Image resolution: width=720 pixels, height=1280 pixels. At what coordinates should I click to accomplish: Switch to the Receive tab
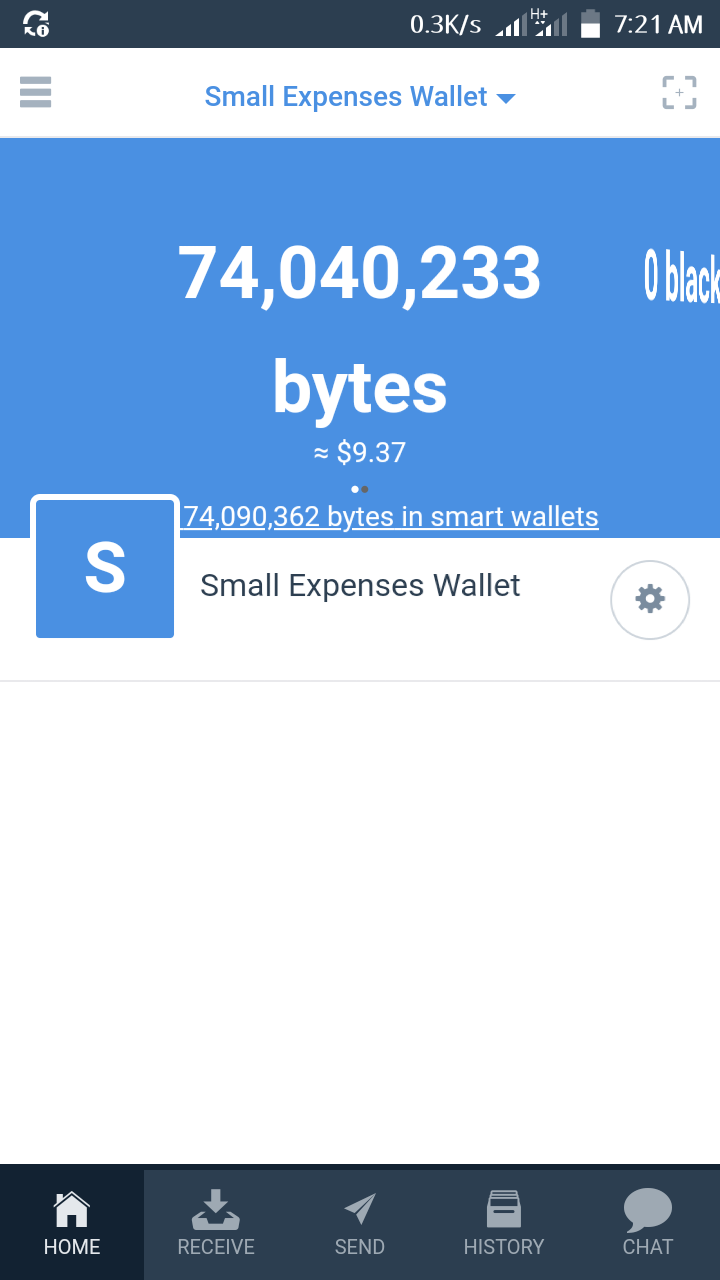[x=216, y=1223]
